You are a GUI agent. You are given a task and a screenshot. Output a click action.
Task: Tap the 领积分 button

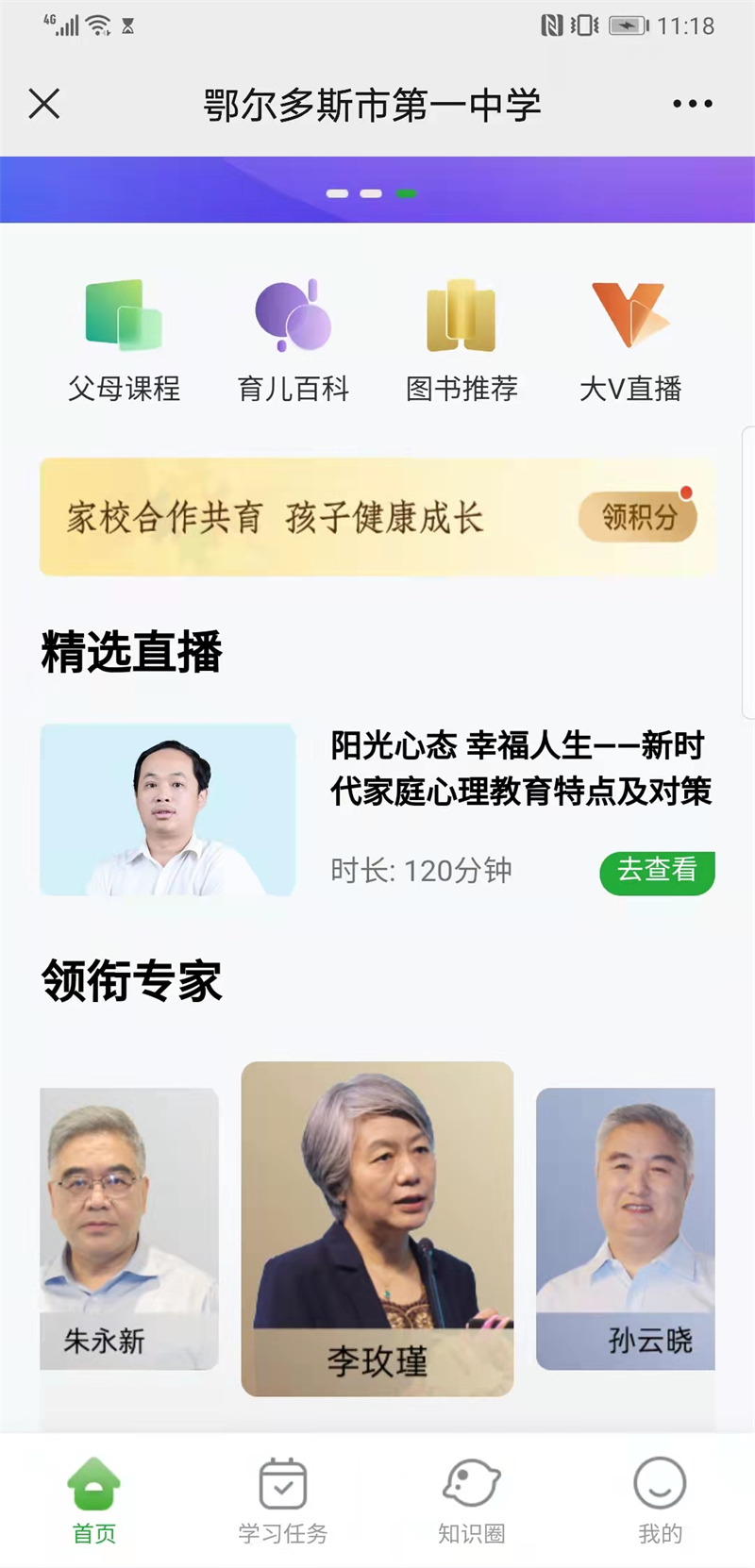click(638, 516)
